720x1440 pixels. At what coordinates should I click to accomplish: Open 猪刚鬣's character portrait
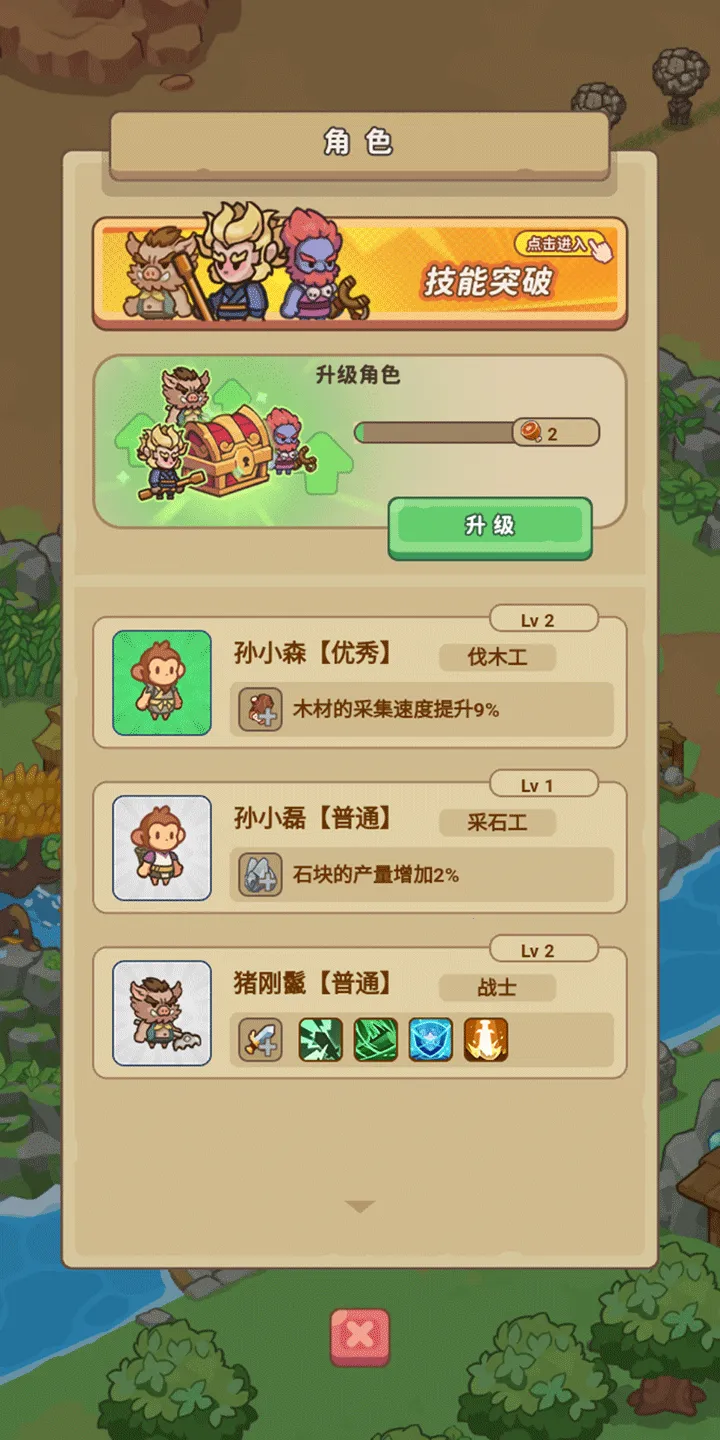161,1012
